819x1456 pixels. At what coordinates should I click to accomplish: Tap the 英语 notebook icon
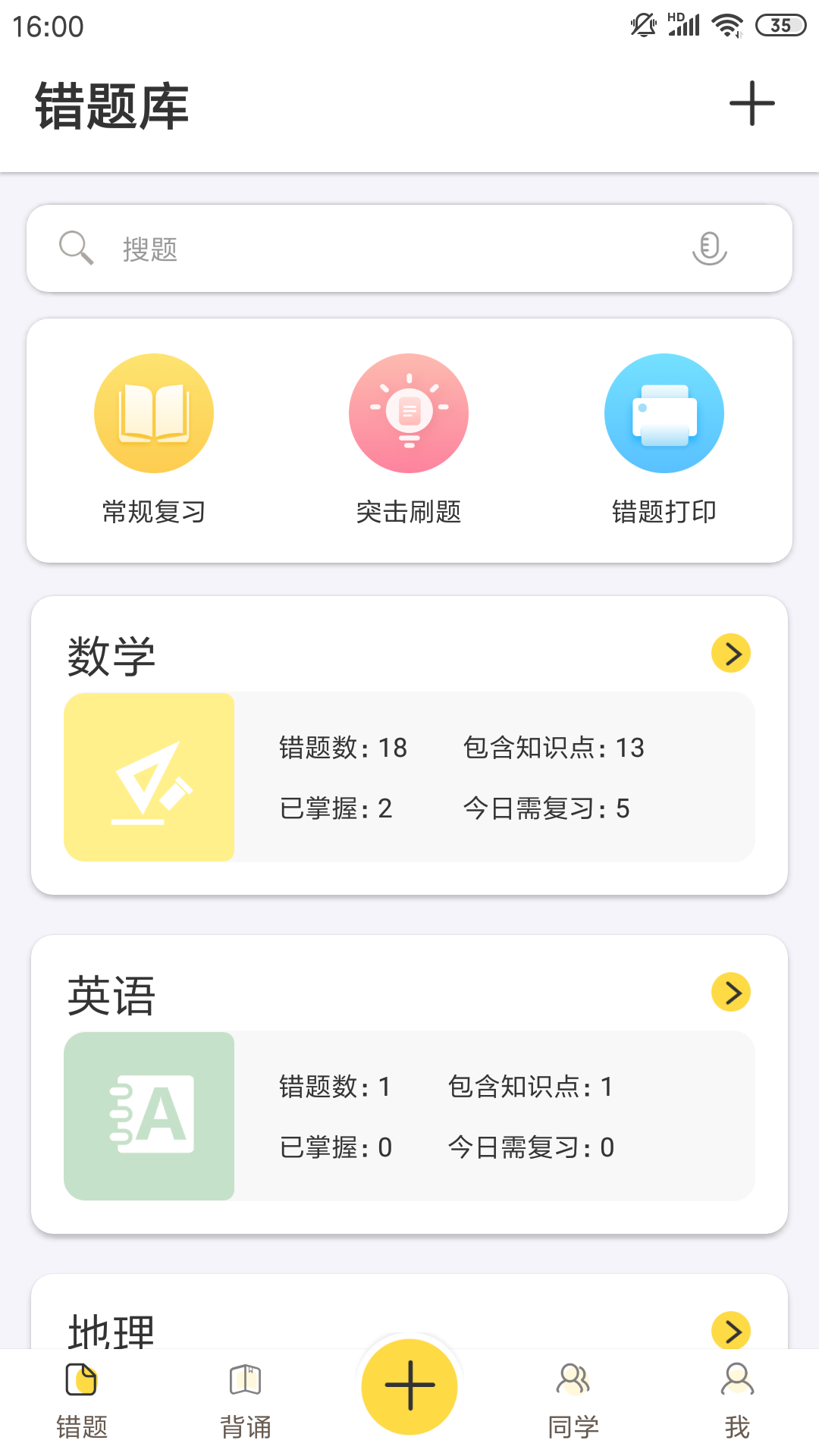(x=150, y=1115)
